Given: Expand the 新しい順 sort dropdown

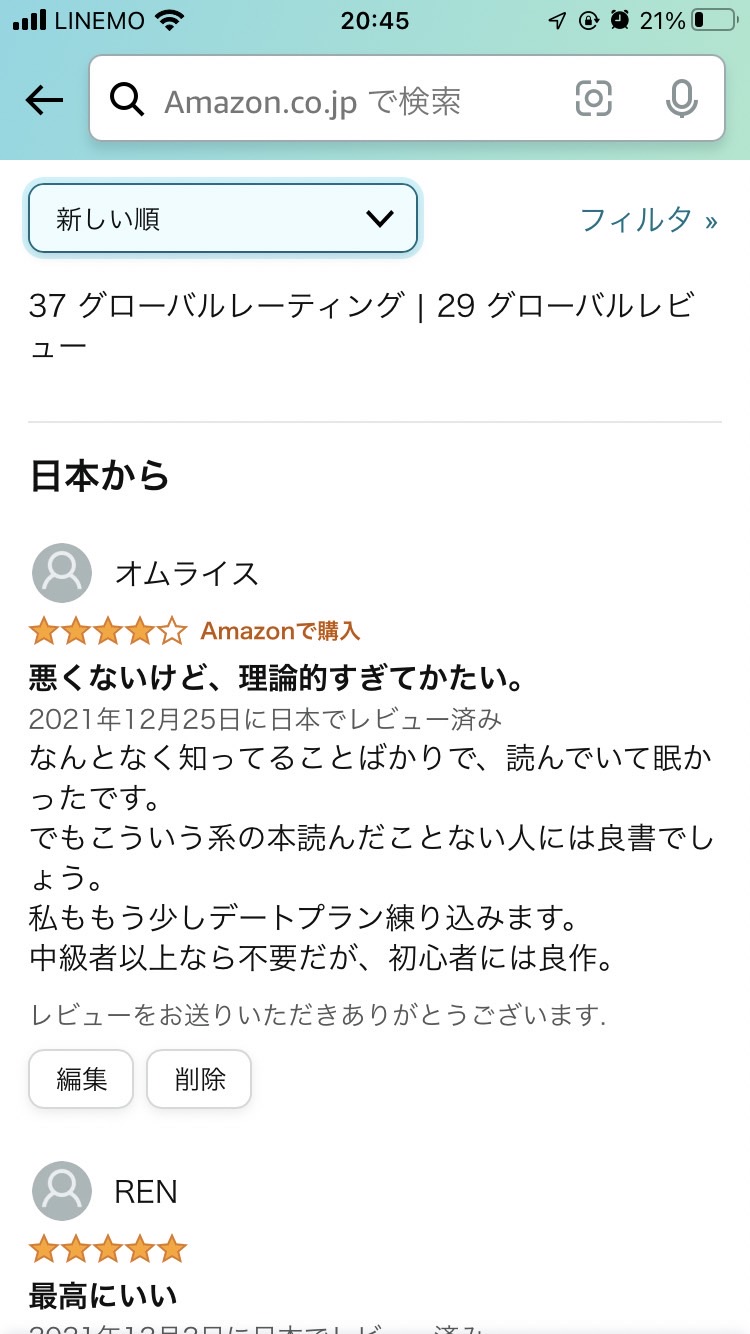Looking at the screenshot, I should tap(222, 218).
